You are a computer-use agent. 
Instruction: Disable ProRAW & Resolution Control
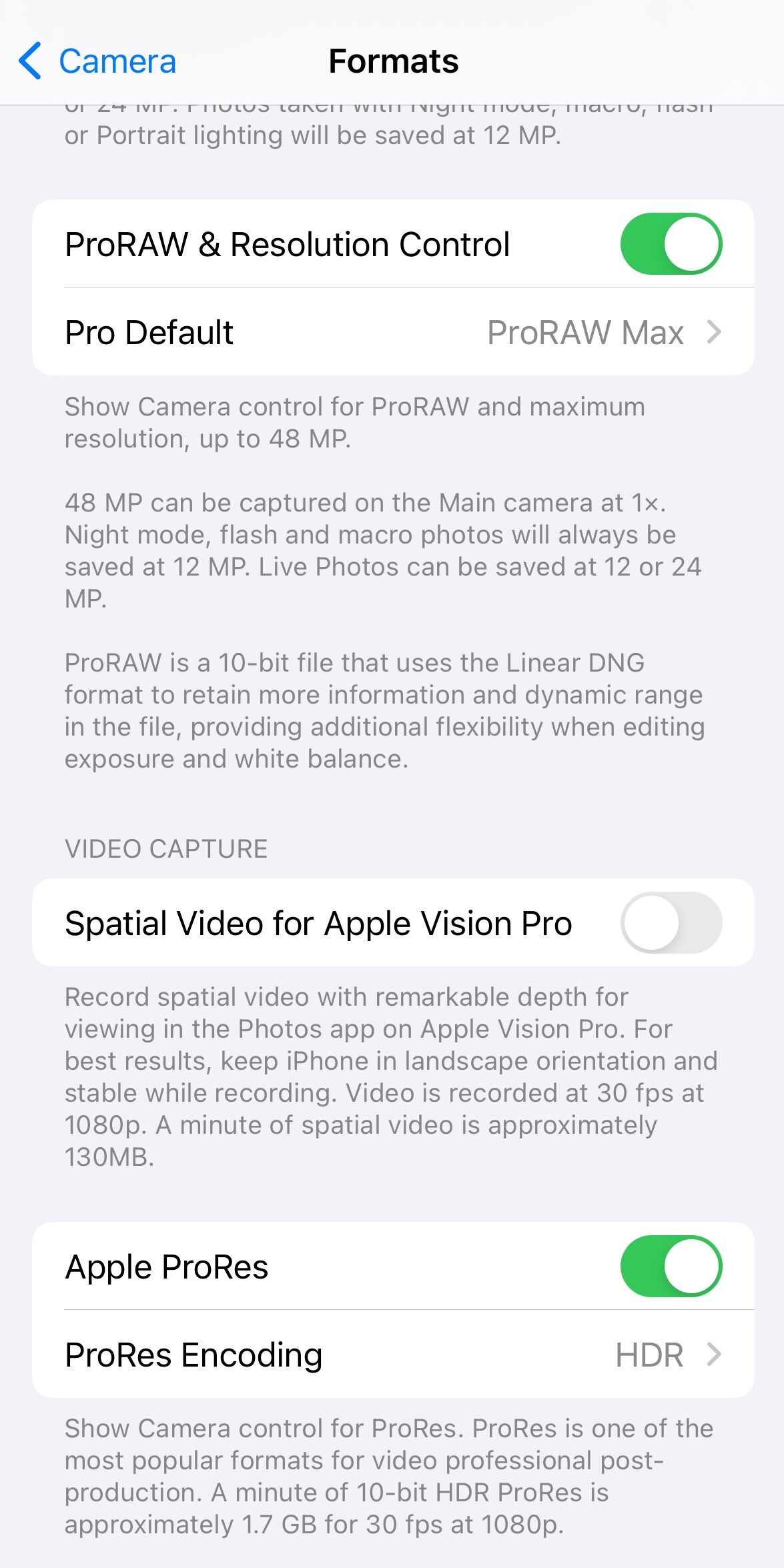click(x=673, y=243)
